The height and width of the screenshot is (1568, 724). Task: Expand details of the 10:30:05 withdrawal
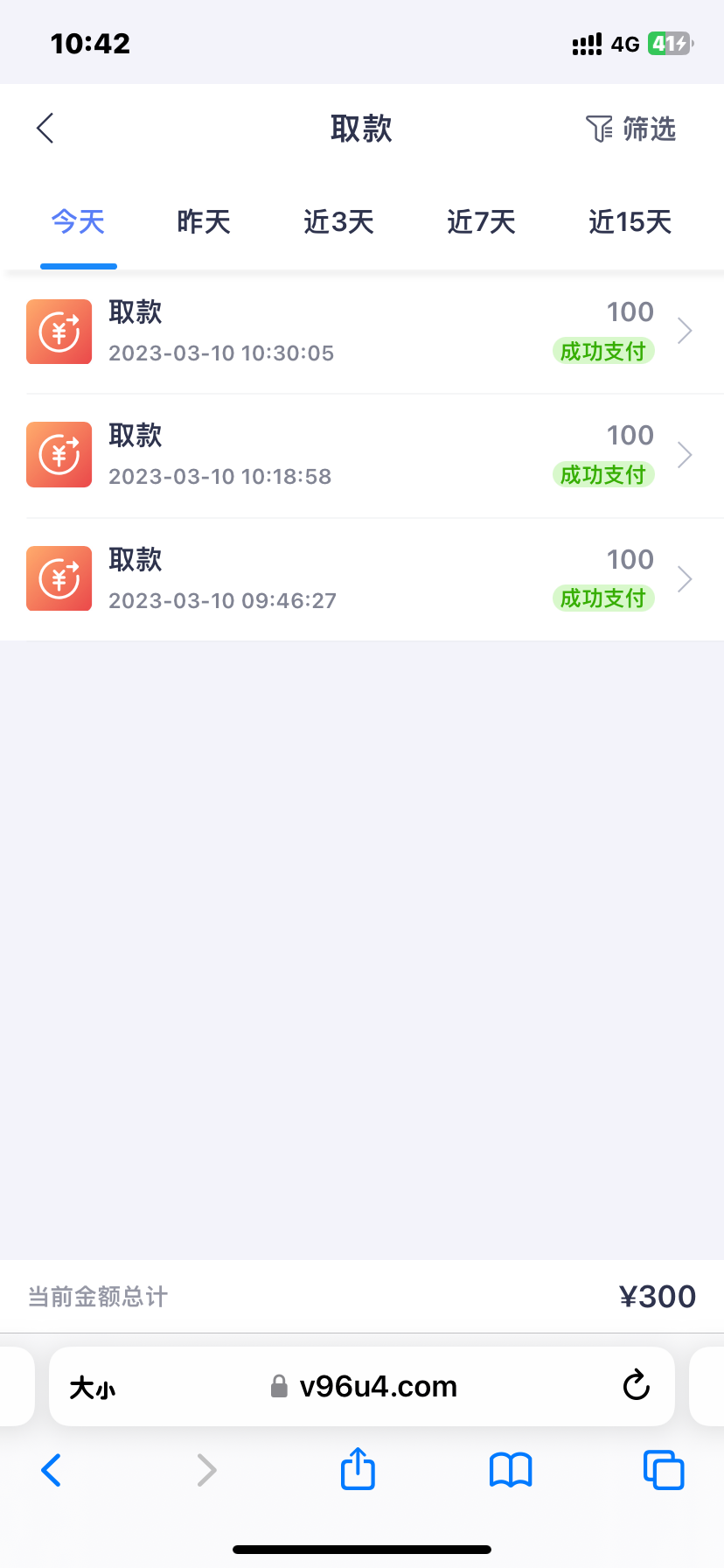(x=685, y=332)
